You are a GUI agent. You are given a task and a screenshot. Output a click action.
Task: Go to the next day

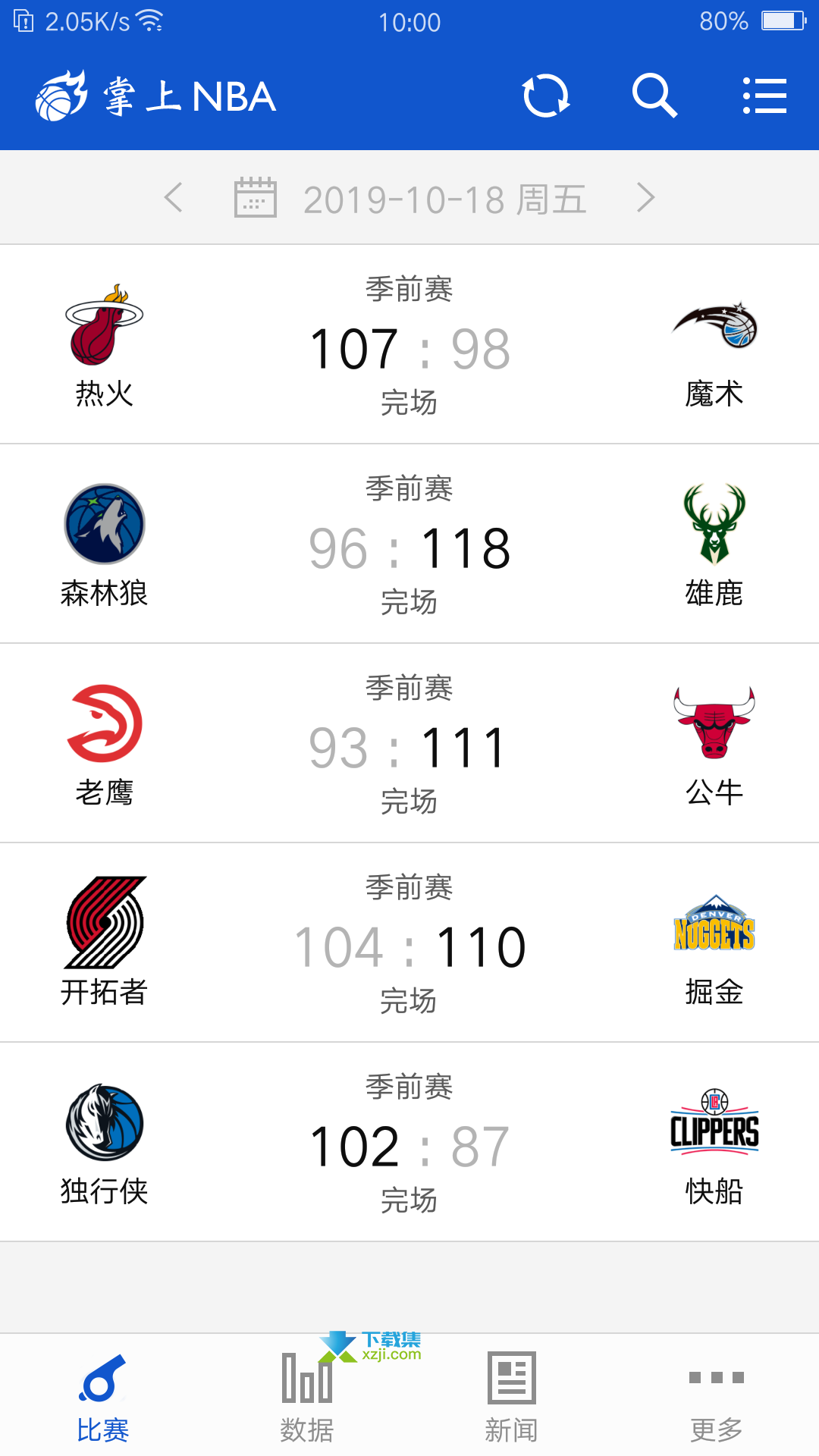coord(645,198)
